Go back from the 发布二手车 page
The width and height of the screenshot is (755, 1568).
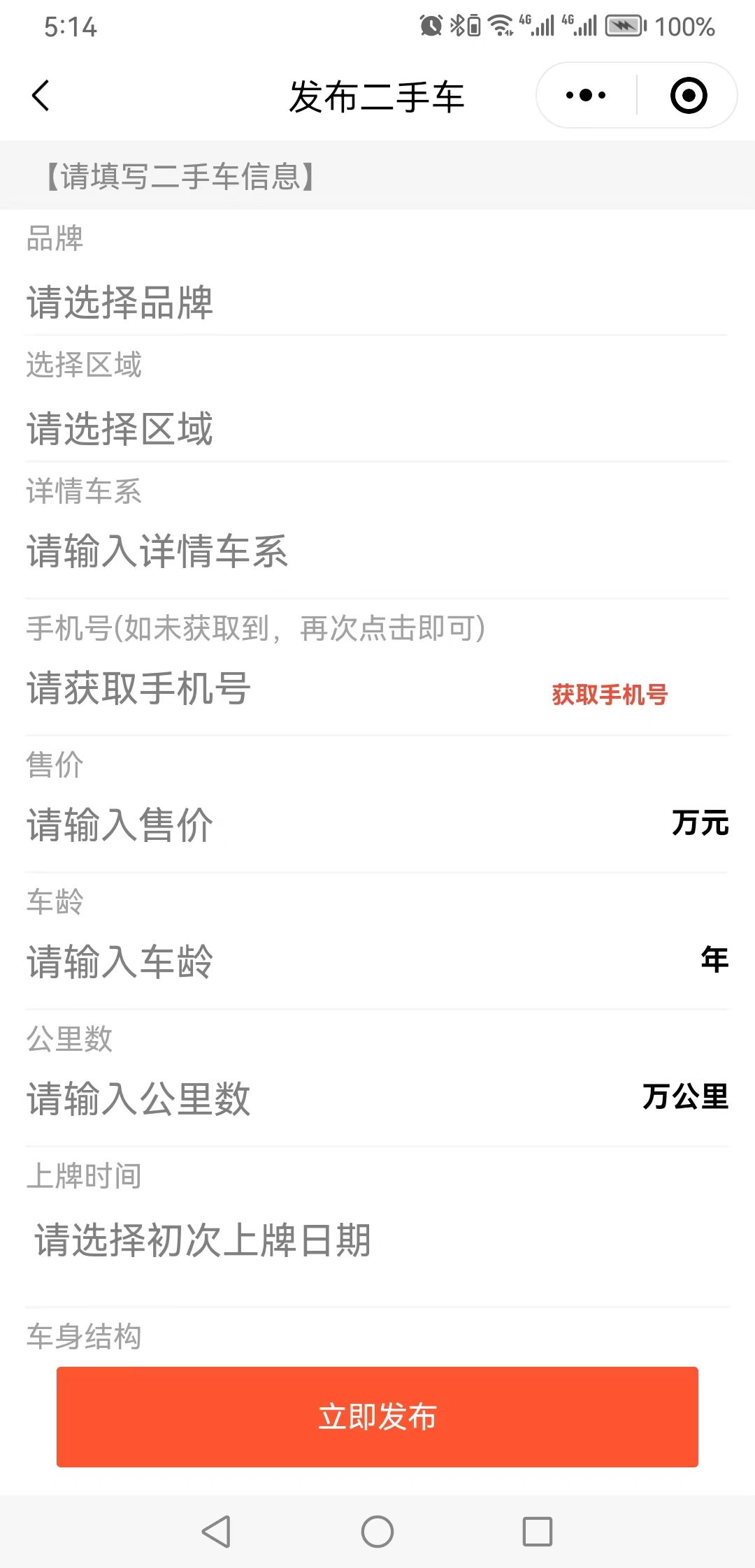[41, 96]
